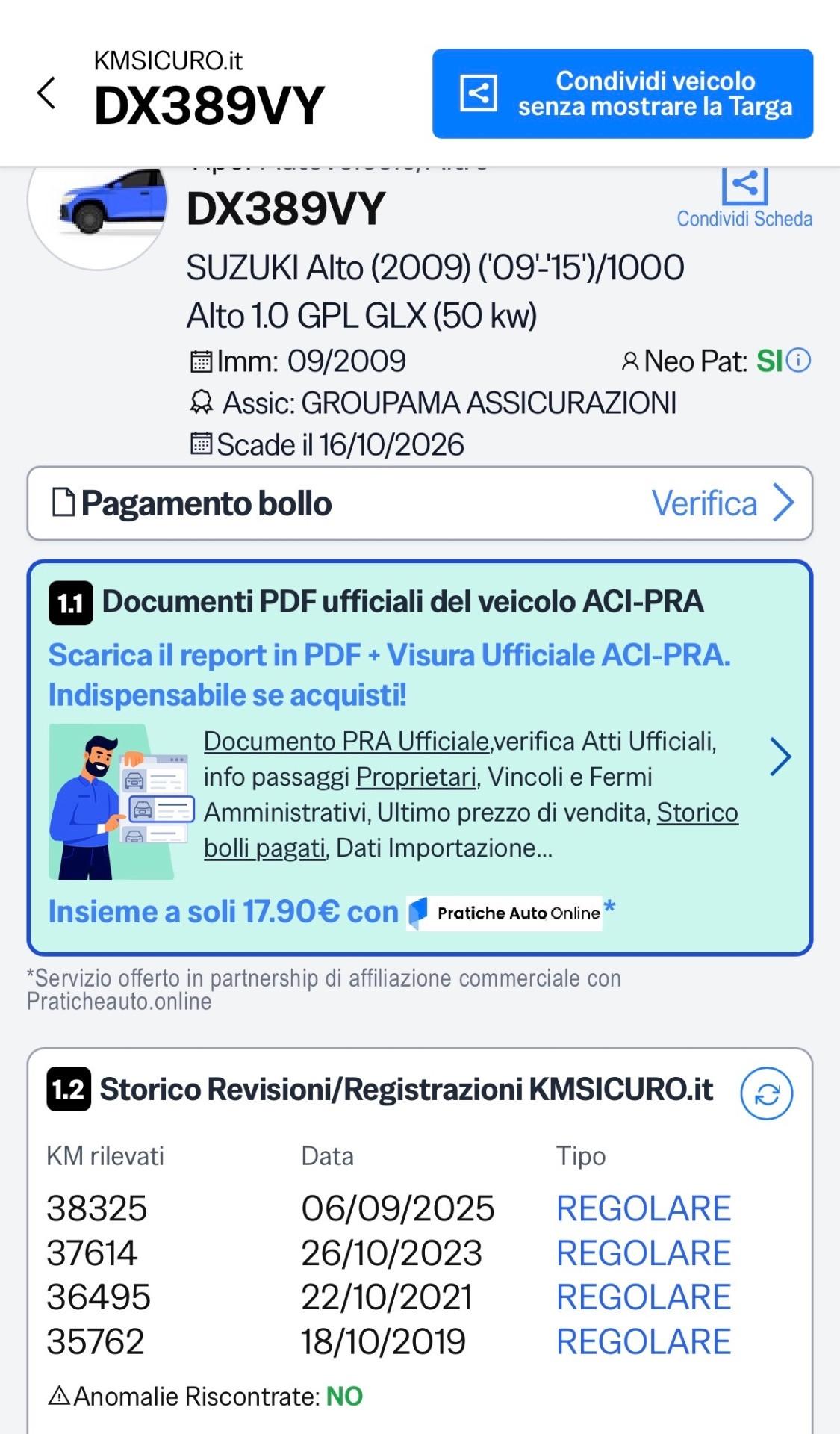This screenshot has height=1434, width=840.
Task: Click the back arrow at top left
Action: pyautogui.click(x=47, y=92)
